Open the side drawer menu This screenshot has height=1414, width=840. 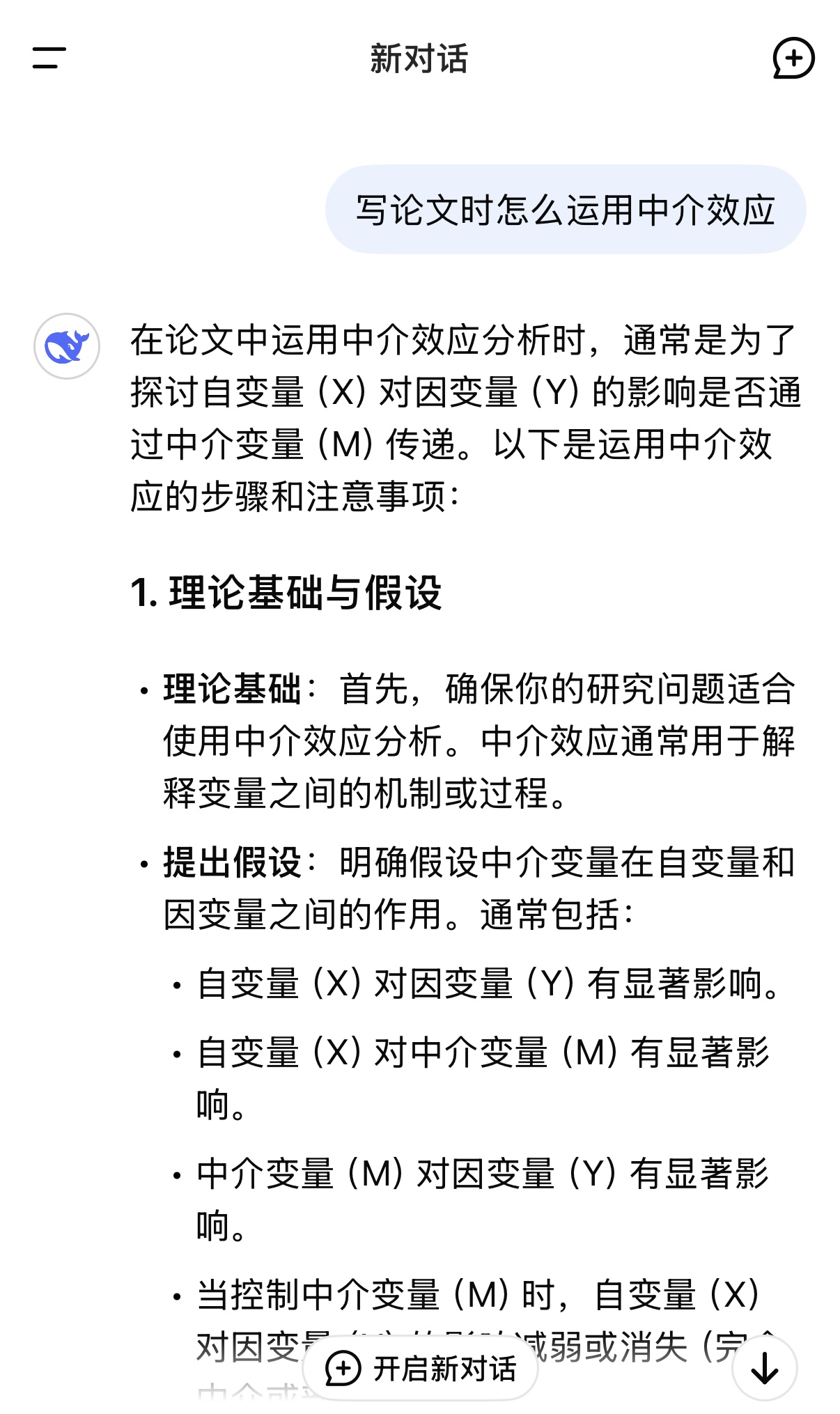(49, 58)
